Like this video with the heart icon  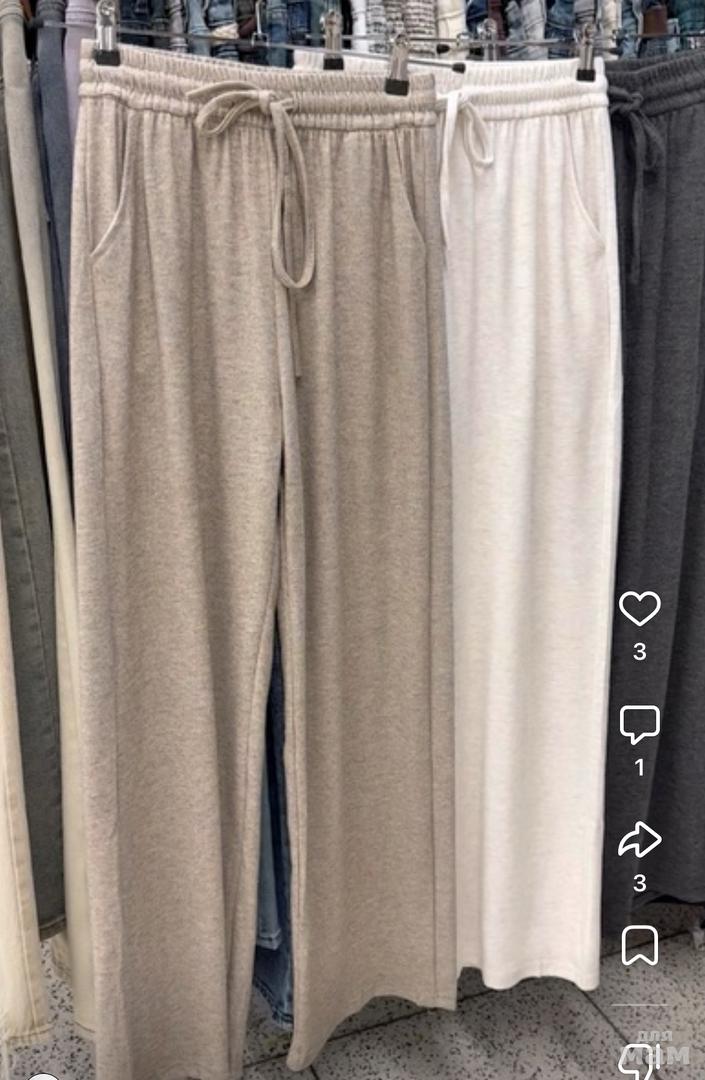click(640, 608)
